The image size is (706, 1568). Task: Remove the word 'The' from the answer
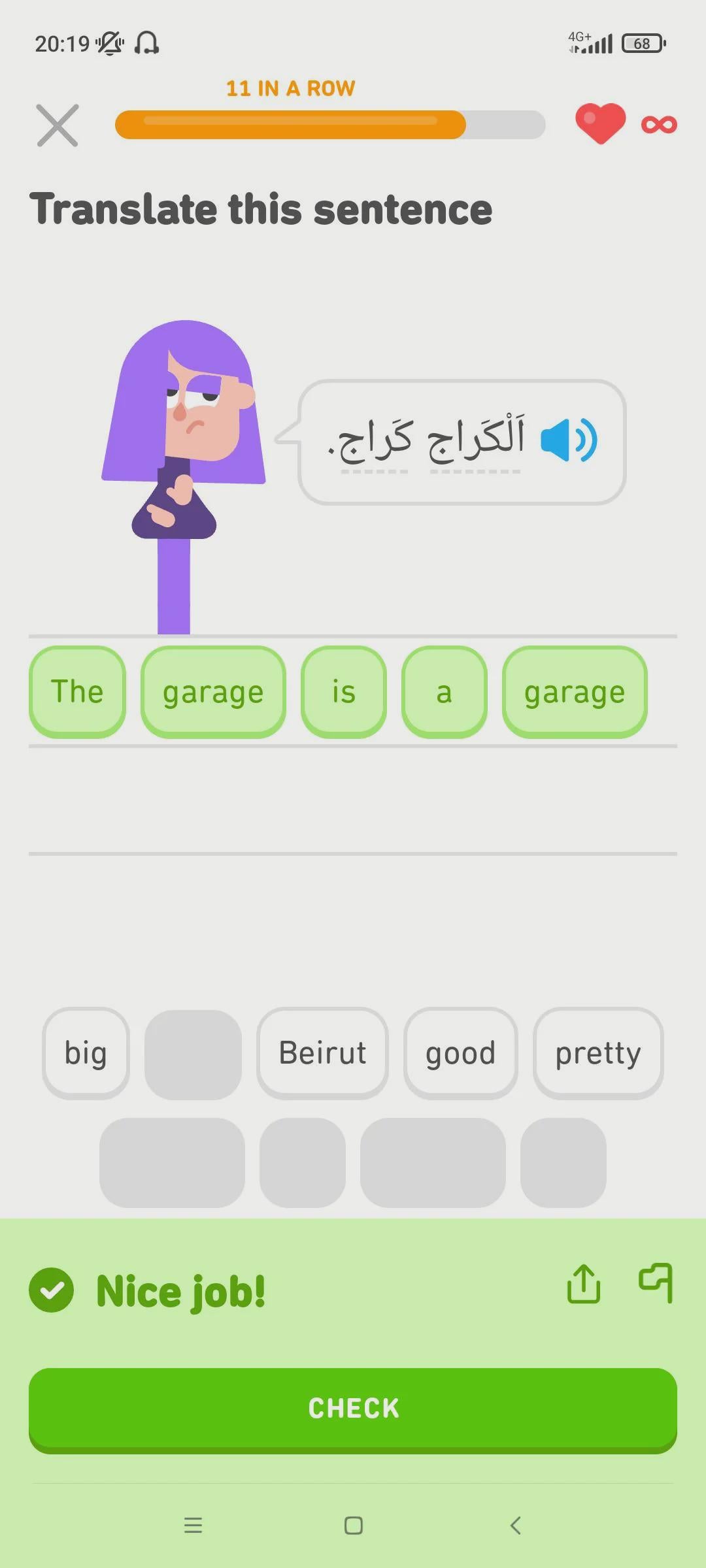click(77, 692)
